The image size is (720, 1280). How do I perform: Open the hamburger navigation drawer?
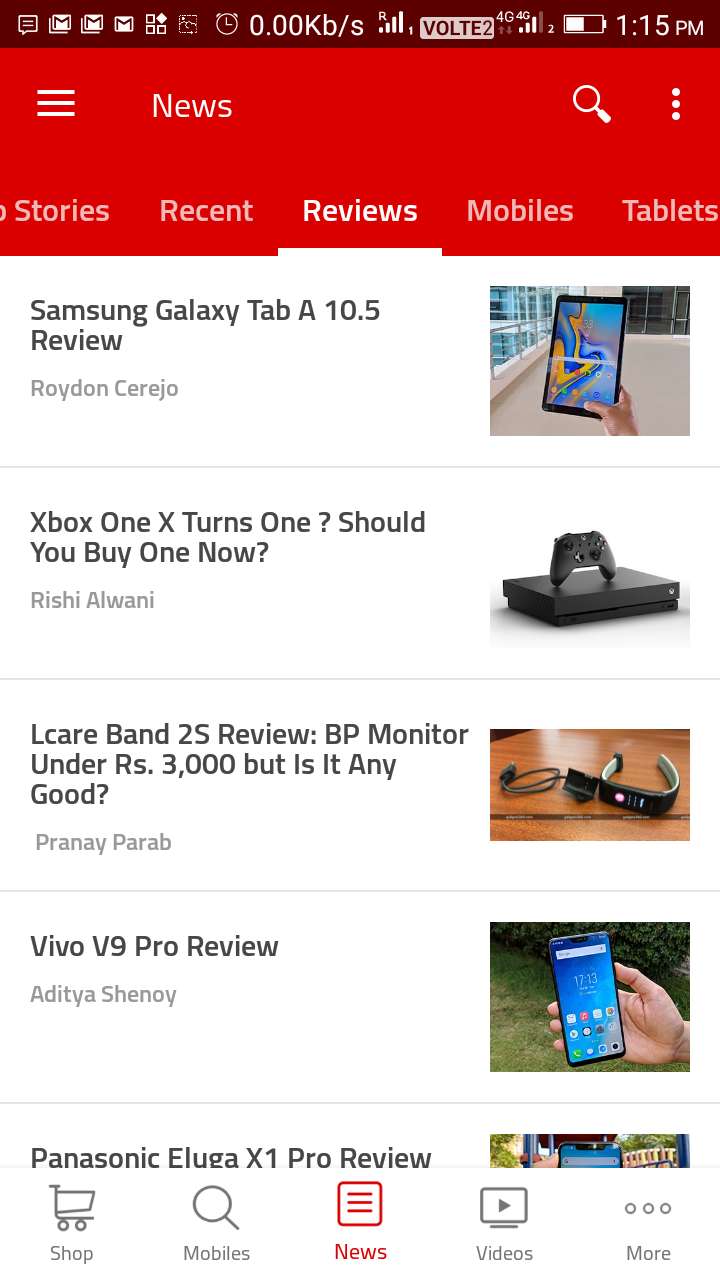[x=56, y=104]
